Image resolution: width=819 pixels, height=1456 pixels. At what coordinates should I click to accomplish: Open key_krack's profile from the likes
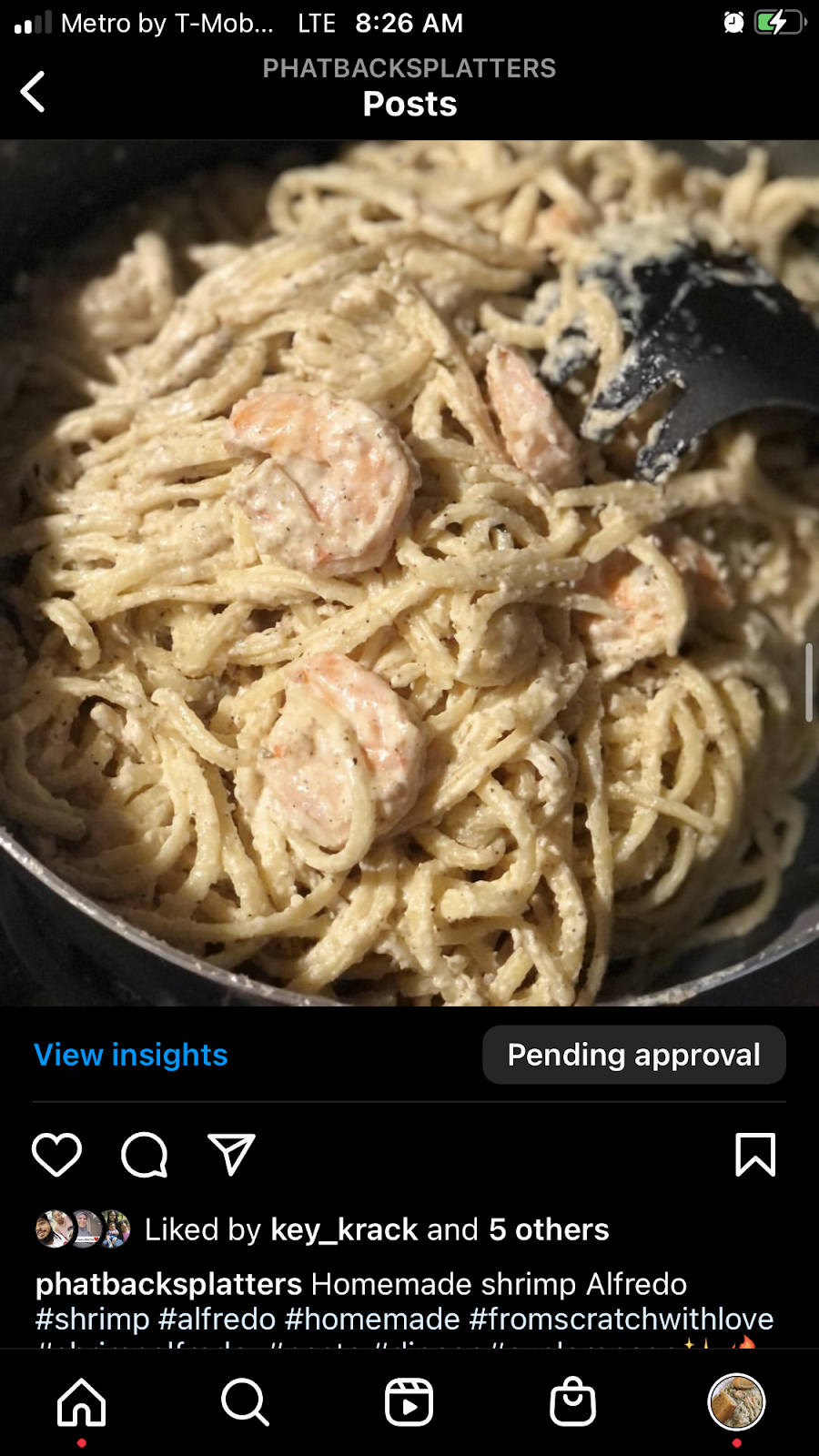[x=344, y=1229]
